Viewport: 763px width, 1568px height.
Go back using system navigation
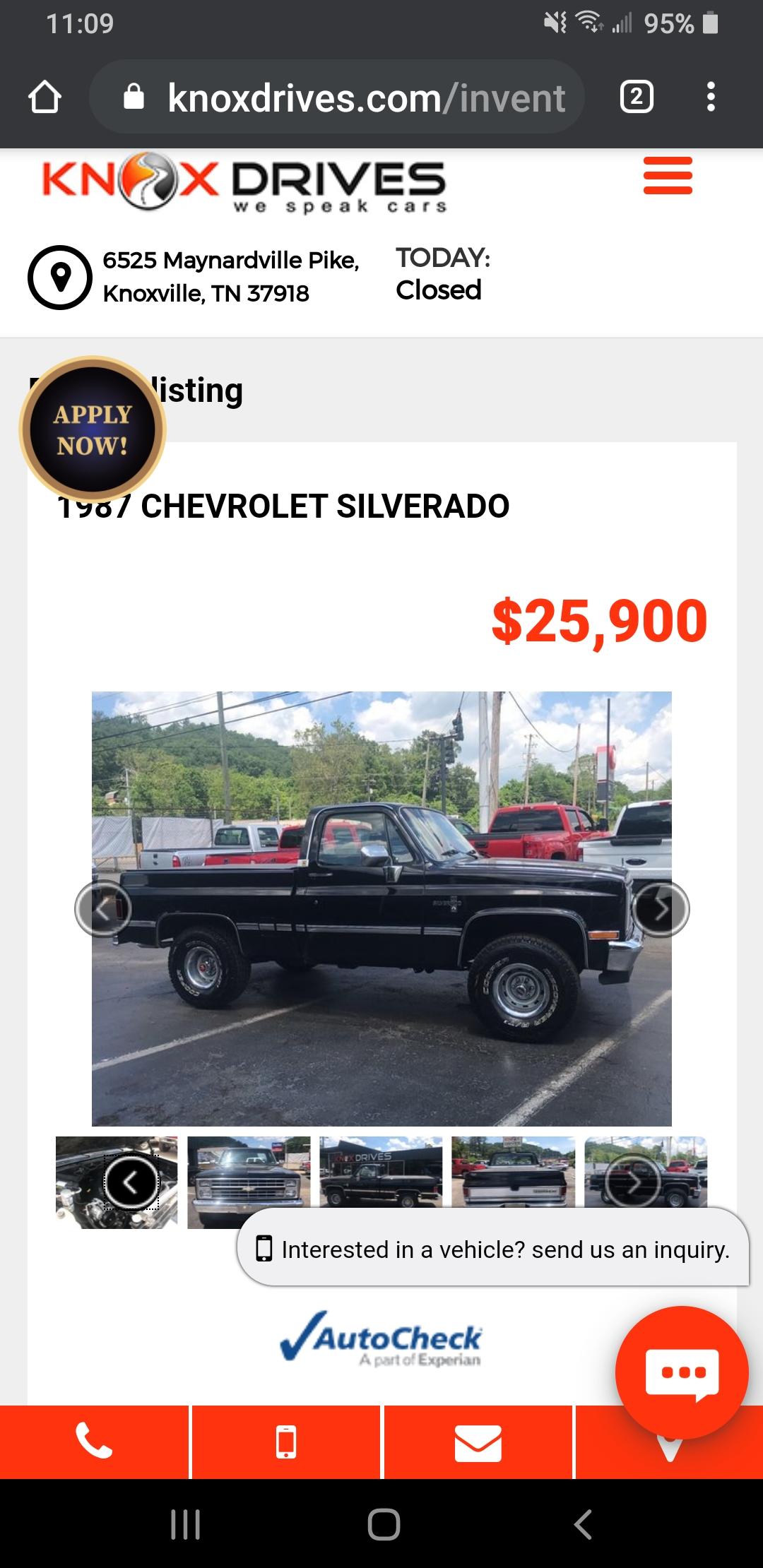coord(582,1524)
